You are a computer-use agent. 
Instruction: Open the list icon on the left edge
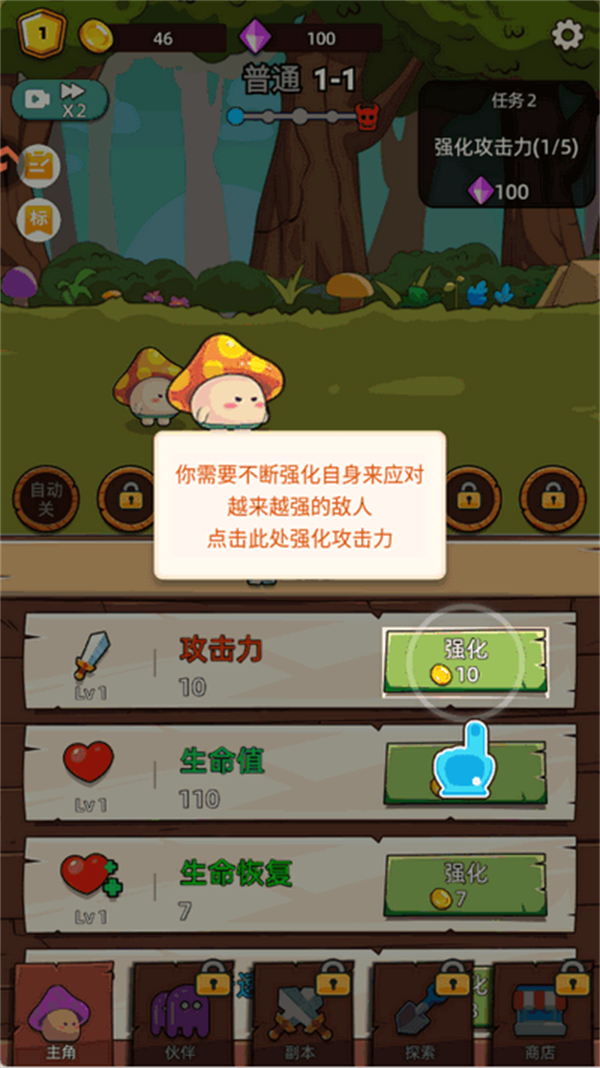click(x=40, y=166)
